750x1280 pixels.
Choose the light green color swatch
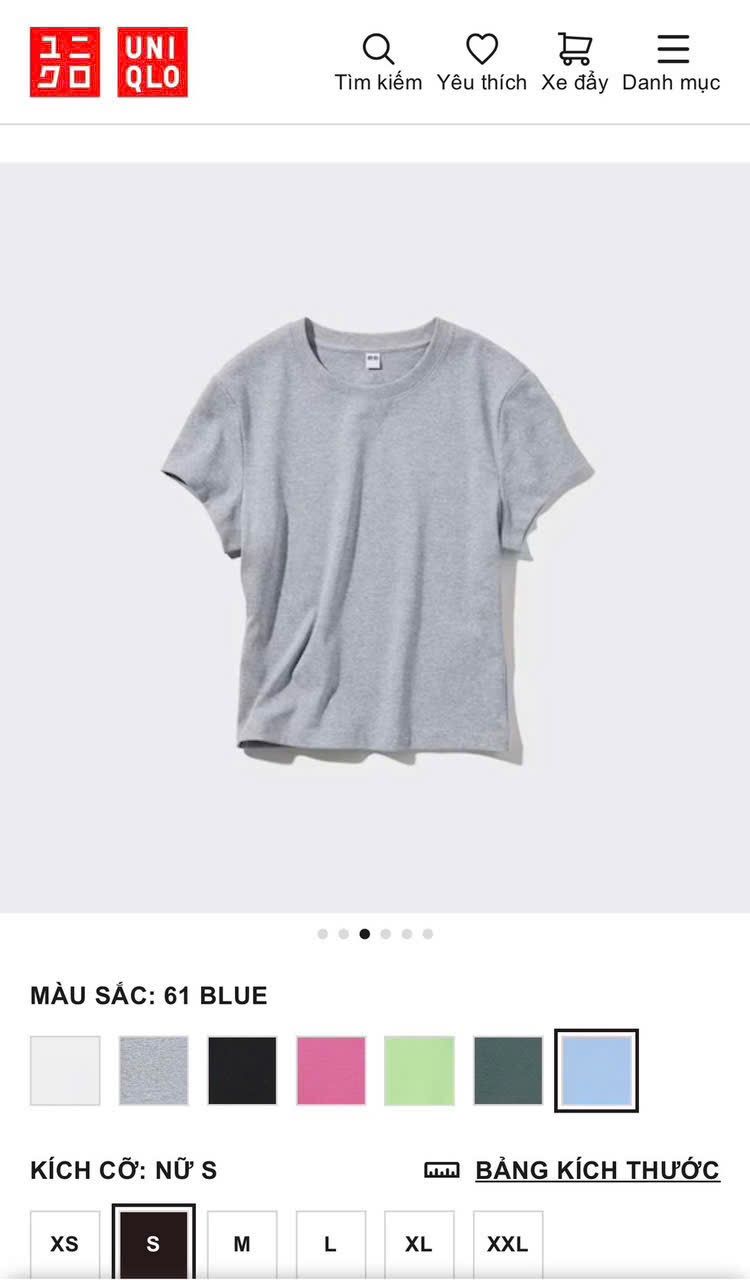(420, 1071)
